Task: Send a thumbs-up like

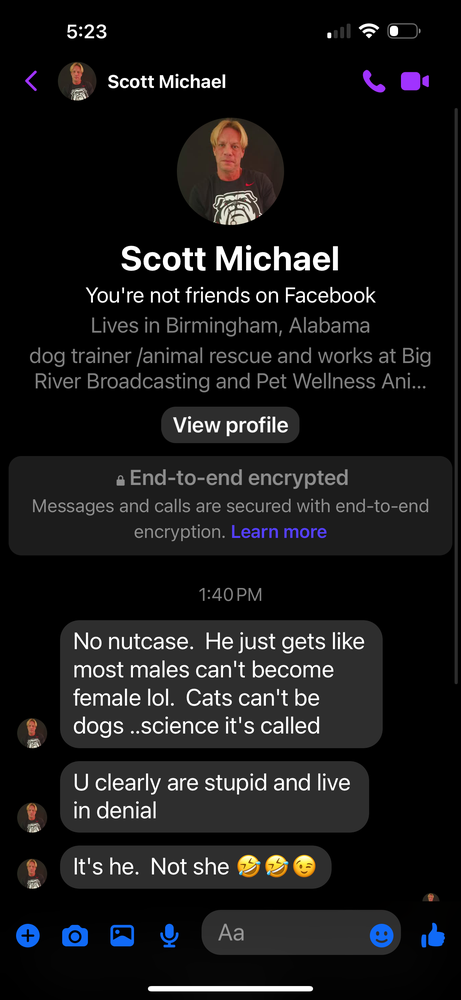Action: (x=434, y=936)
